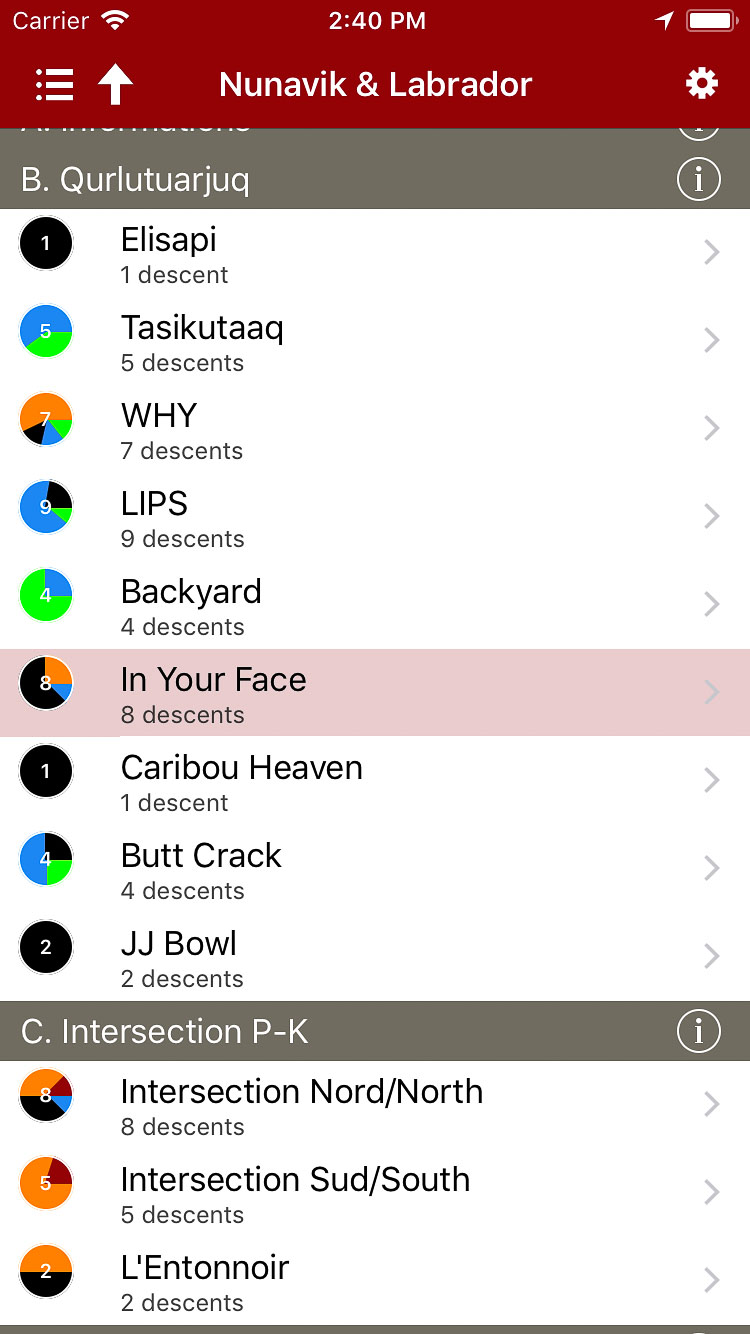
Task: Open Intersection Nord/North
Action: 375,1105
